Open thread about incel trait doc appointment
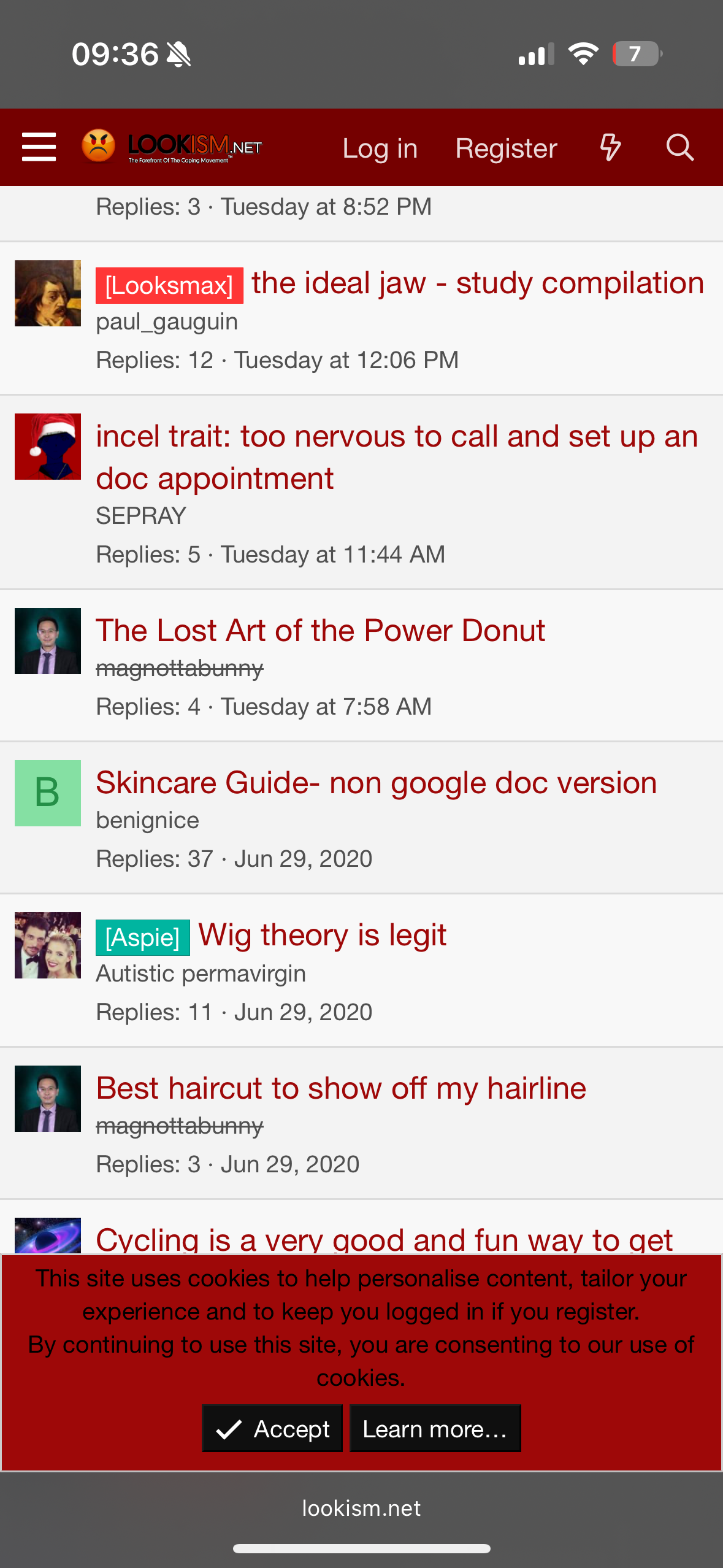Image resolution: width=723 pixels, height=1568 pixels. pos(396,457)
